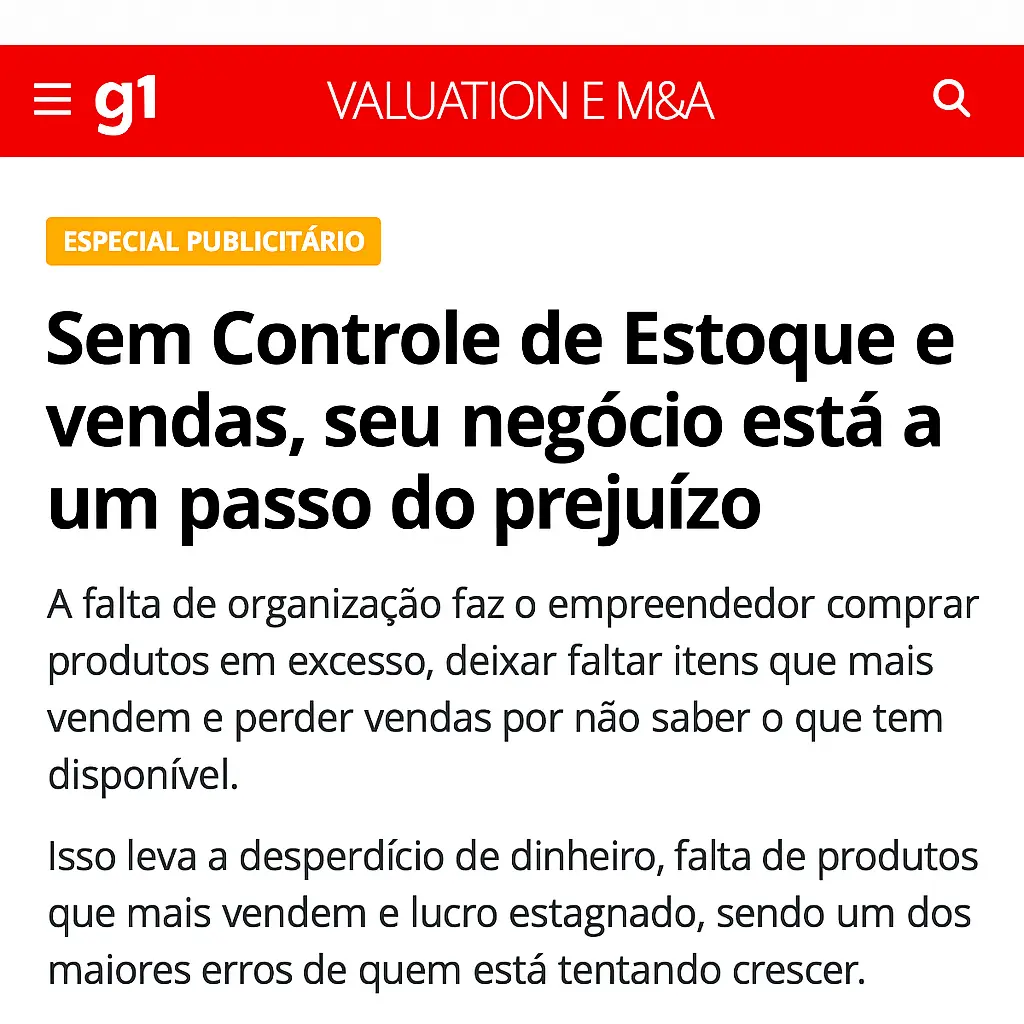Screen dimensions: 1024x1024
Task: Go to the g1 homepage logo
Action: [126, 103]
